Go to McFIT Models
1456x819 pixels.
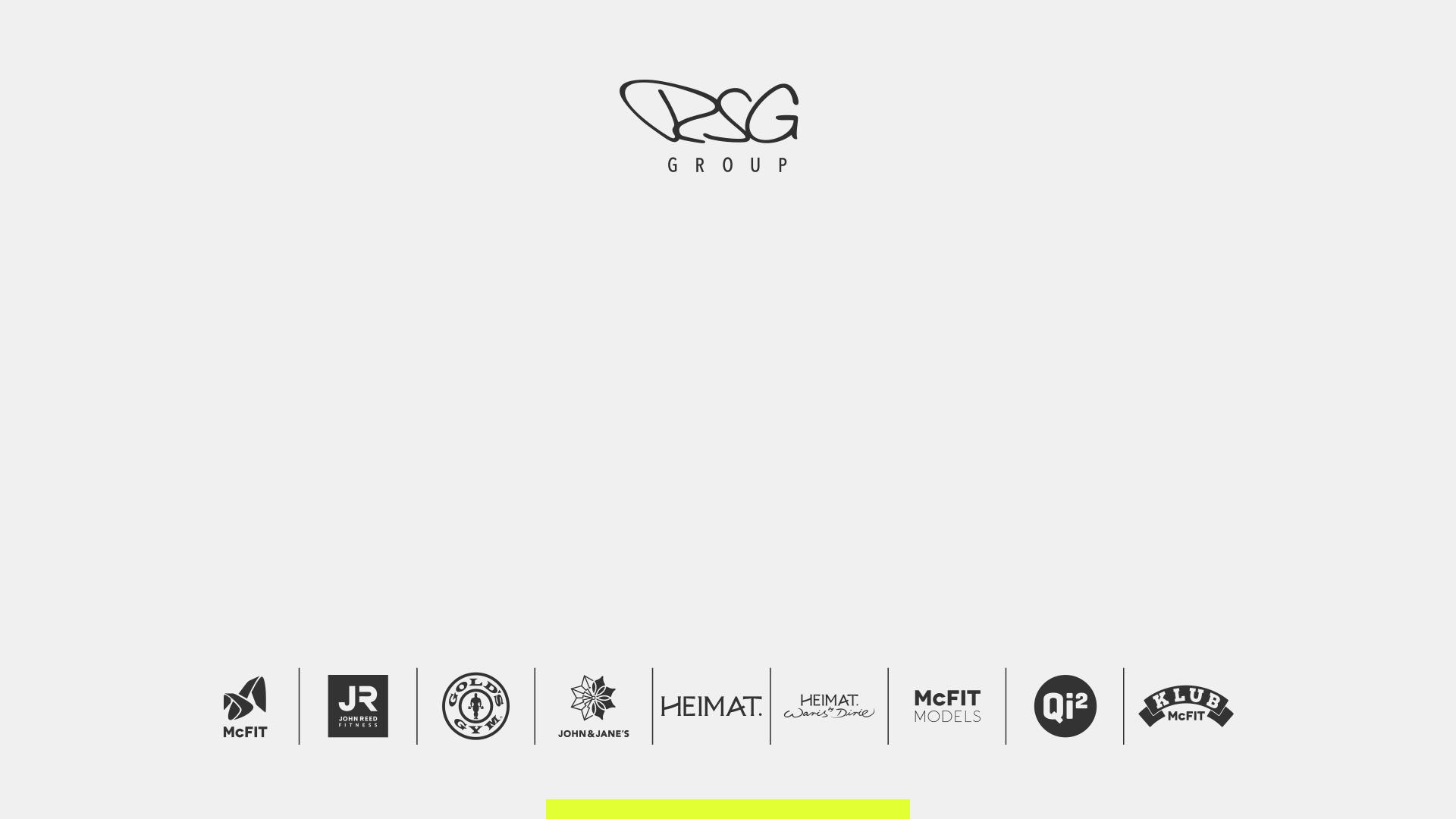[947, 706]
